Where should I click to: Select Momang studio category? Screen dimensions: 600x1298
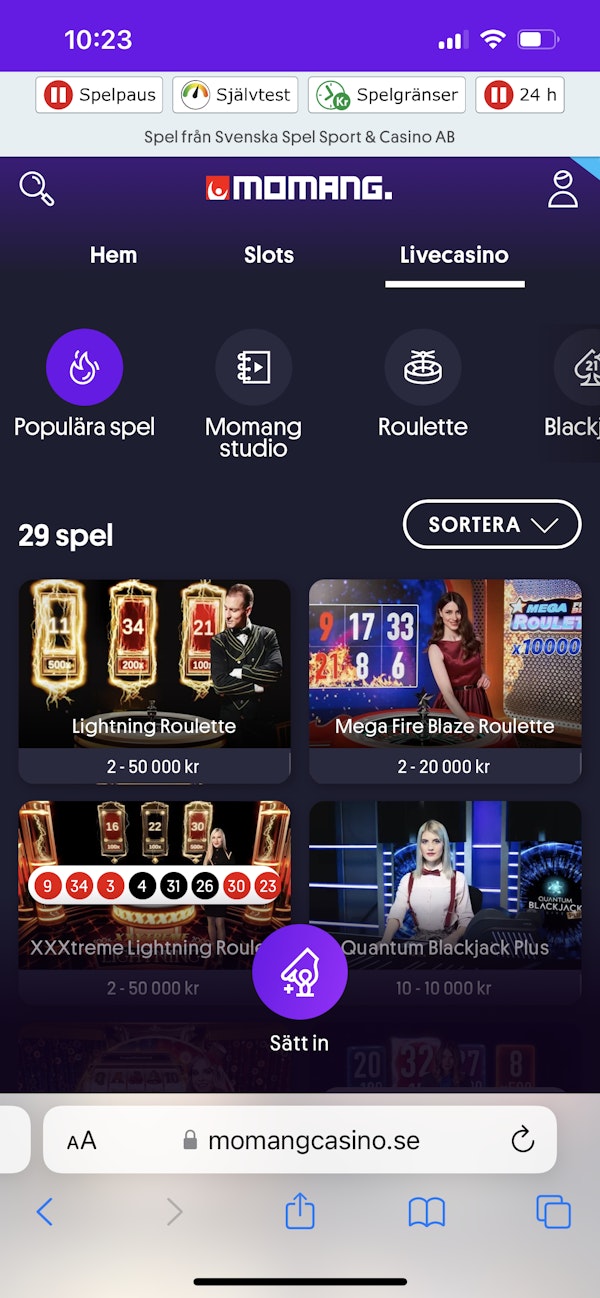tap(253, 395)
